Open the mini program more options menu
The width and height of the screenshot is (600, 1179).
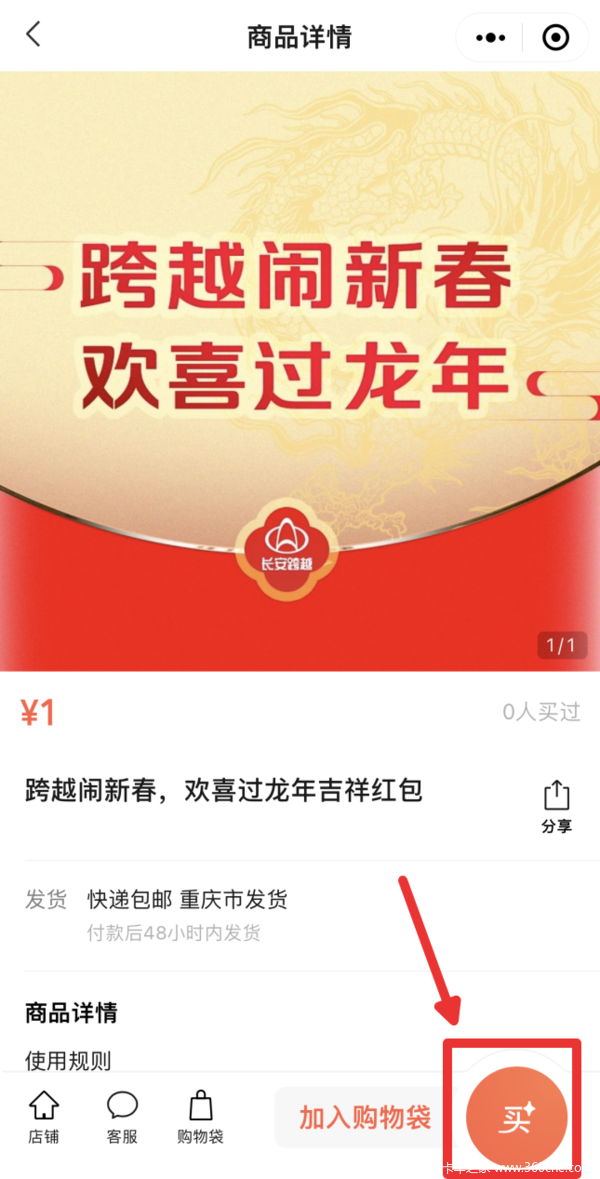point(491,38)
